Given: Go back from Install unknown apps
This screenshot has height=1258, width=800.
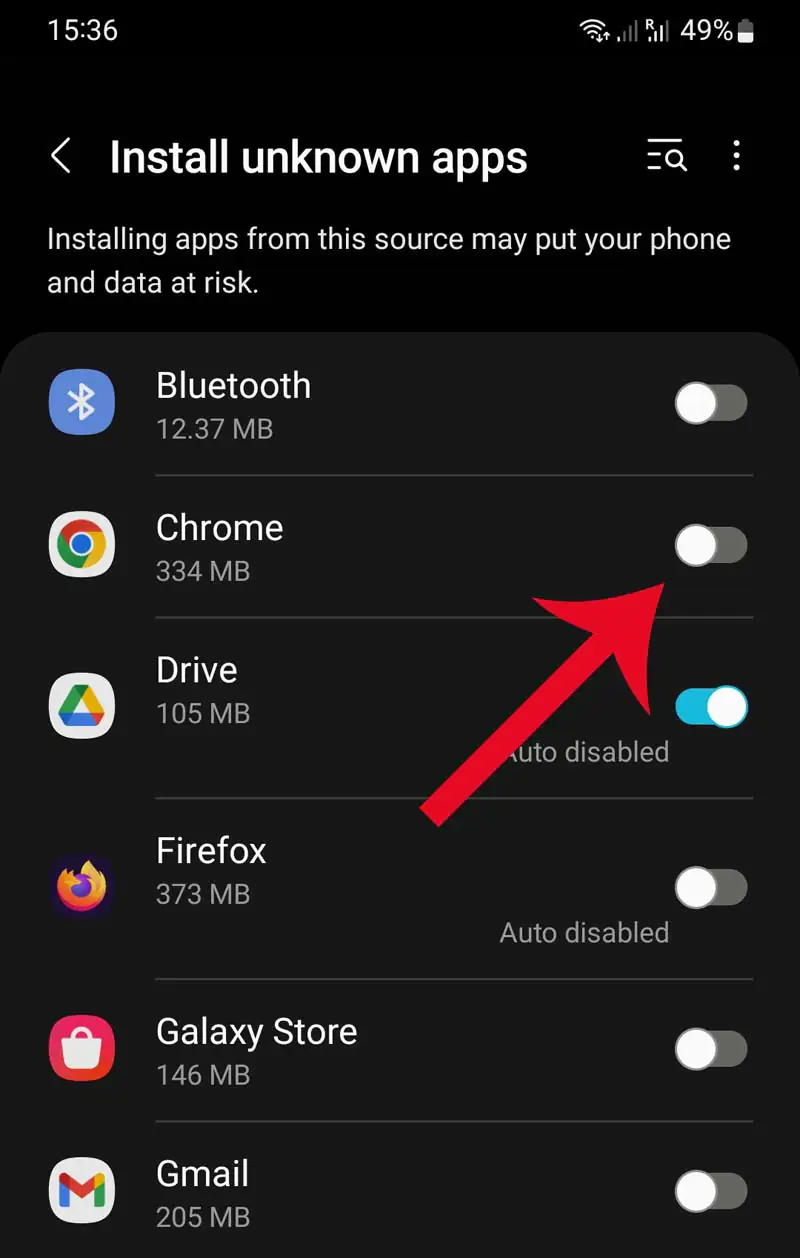Looking at the screenshot, I should pyautogui.click(x=62, y=157).
